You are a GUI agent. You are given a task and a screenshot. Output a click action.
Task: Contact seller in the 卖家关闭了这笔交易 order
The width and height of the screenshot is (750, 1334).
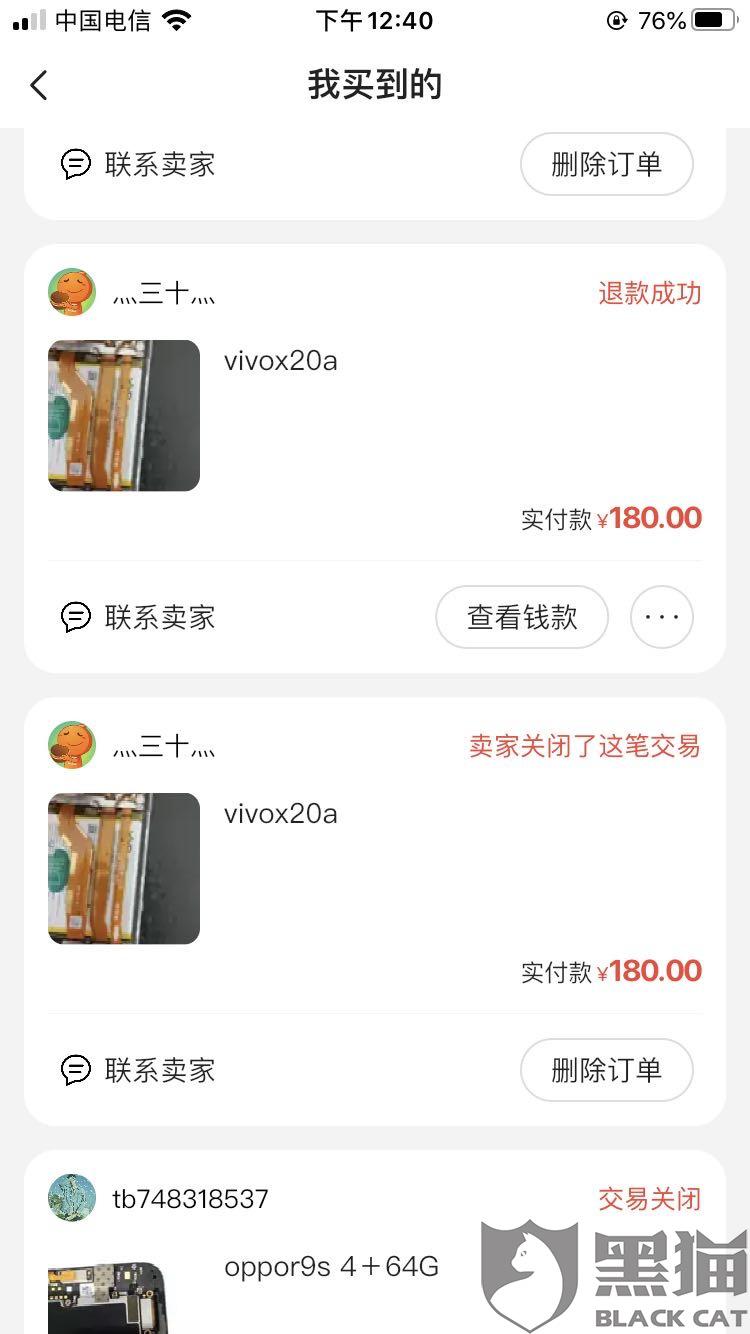tap(139, 1070)
